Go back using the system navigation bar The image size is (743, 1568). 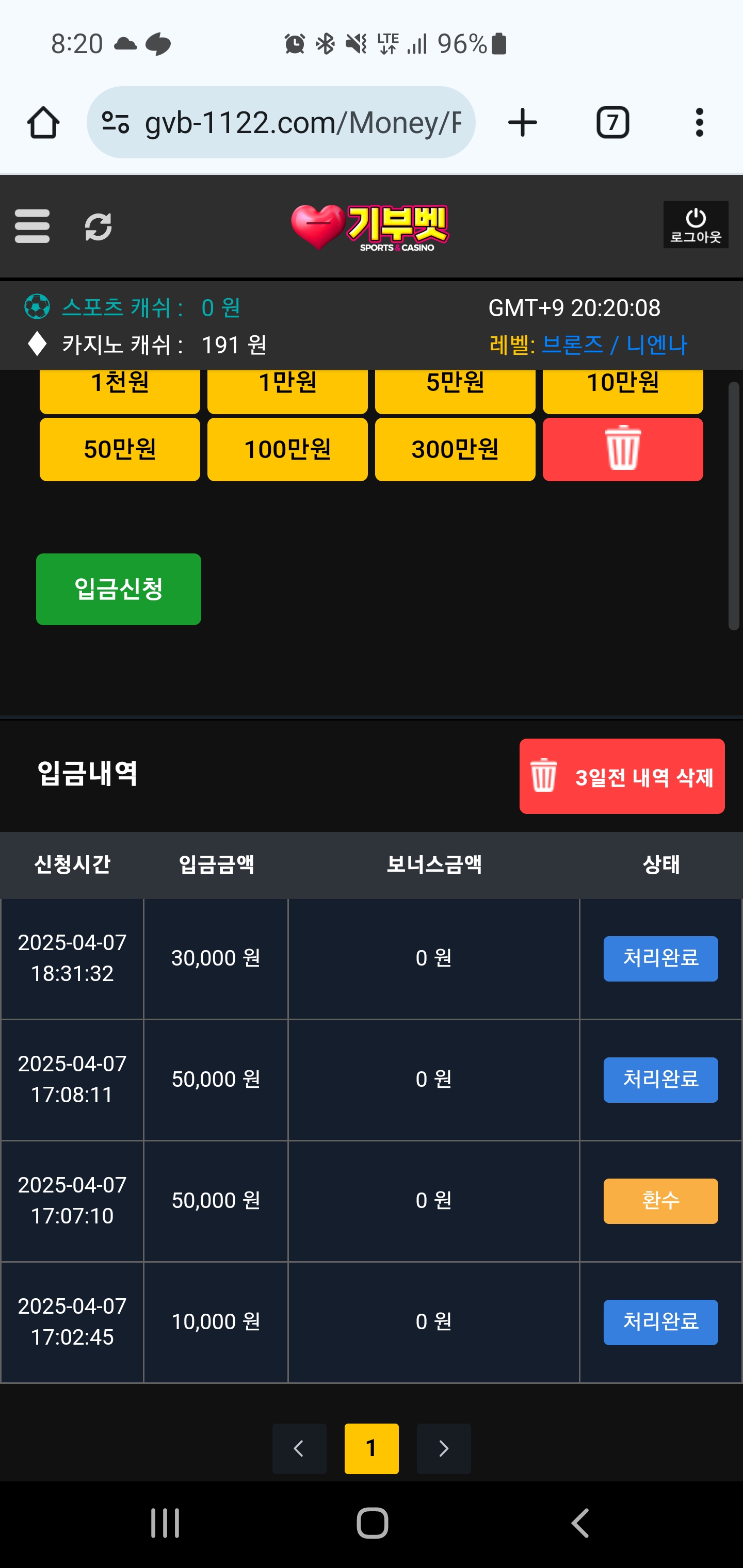580,1523
